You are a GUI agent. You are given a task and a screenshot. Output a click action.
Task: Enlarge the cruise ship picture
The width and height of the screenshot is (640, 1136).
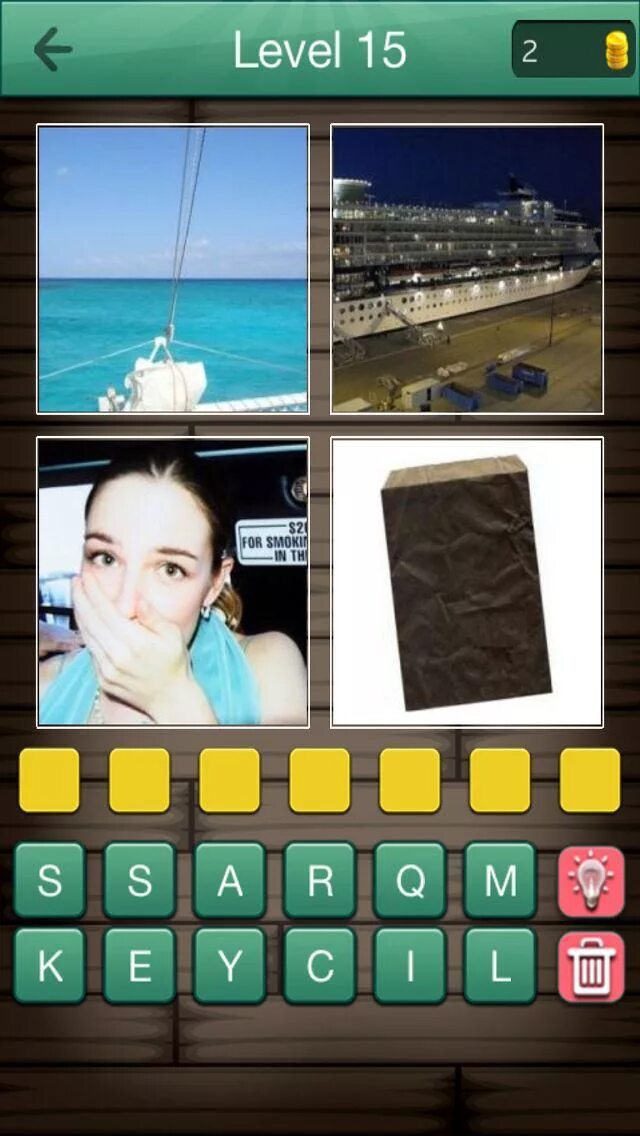point(467,269)
